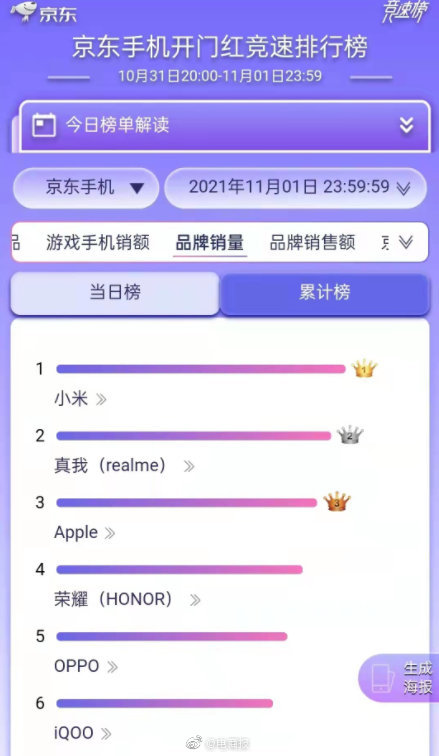Open the 京东手机 category dropdown
Viewport: 439px width, 756px height.
pos(86,188)
